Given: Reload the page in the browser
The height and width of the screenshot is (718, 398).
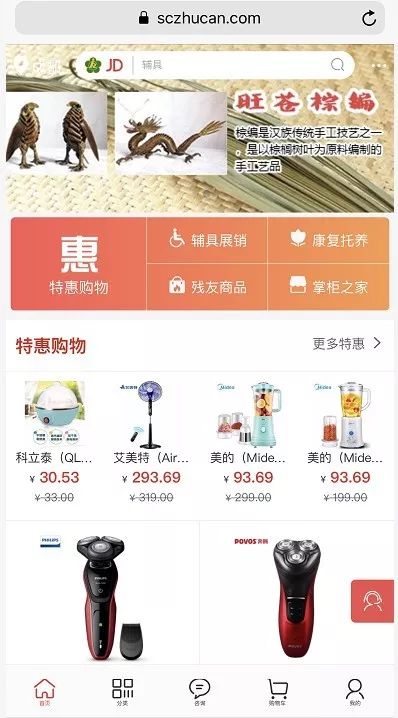Looking at the screenshot, I should tap(369, 18).
